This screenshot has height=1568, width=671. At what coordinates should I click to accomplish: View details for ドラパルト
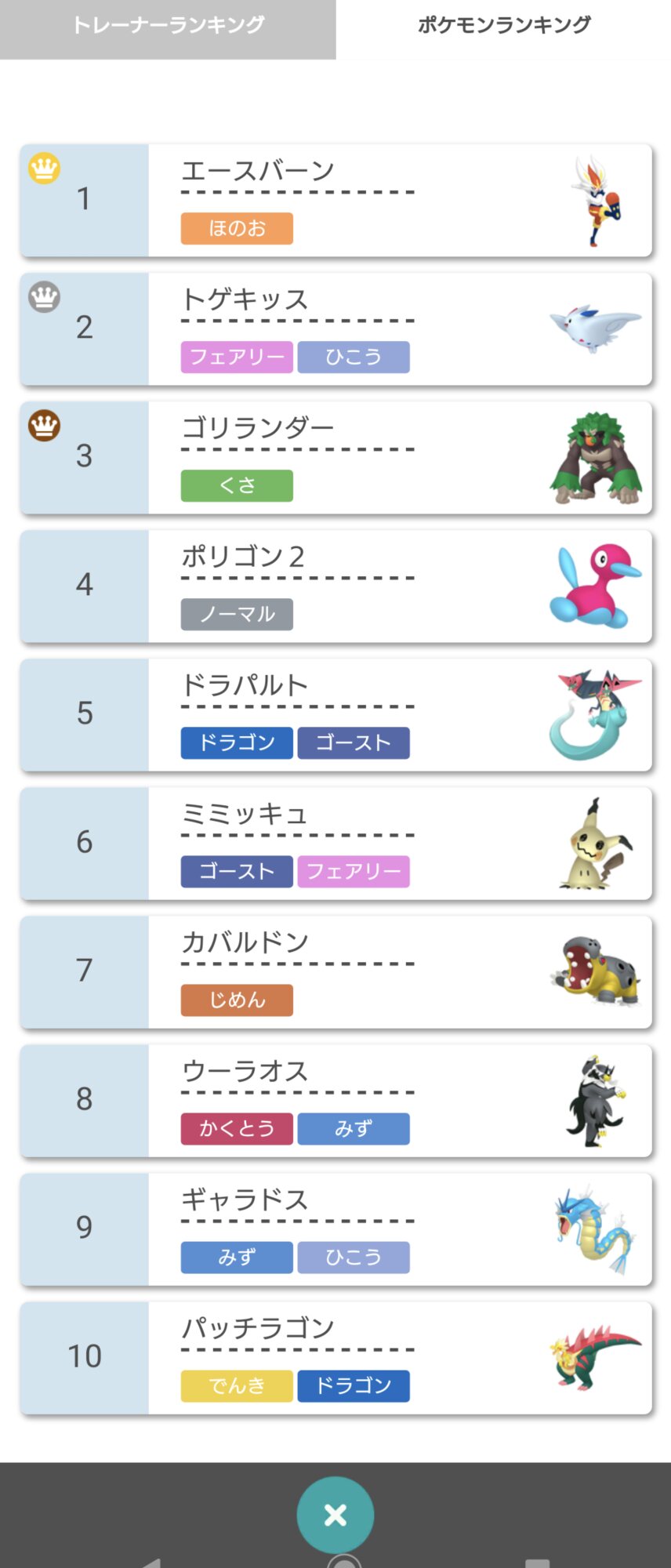pos(335,715)
